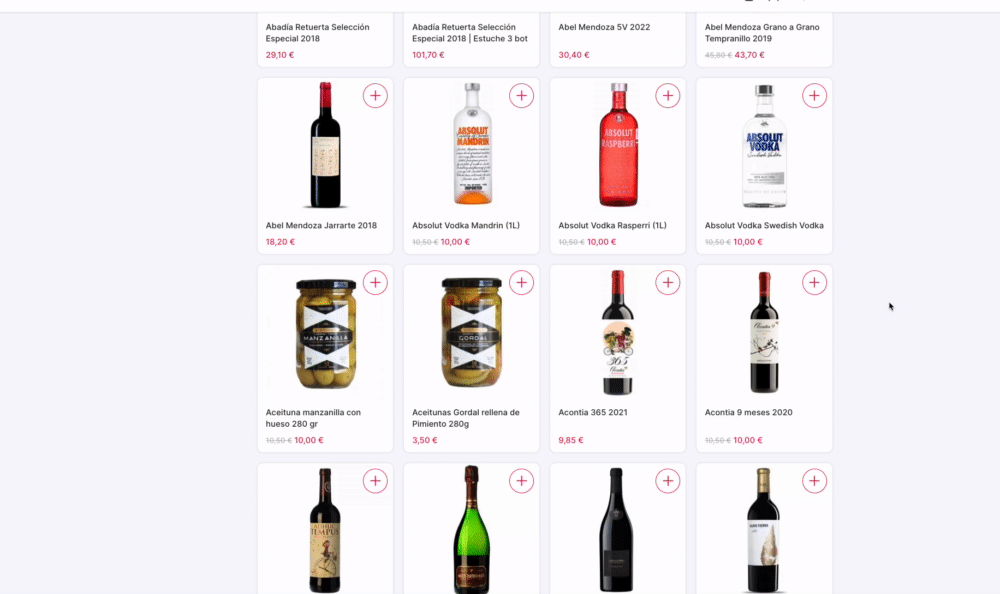Add Aceituna manzanilla con hueso to cart
The height and width of the screenshot is (594, 1000).
(x=375, y=283)
